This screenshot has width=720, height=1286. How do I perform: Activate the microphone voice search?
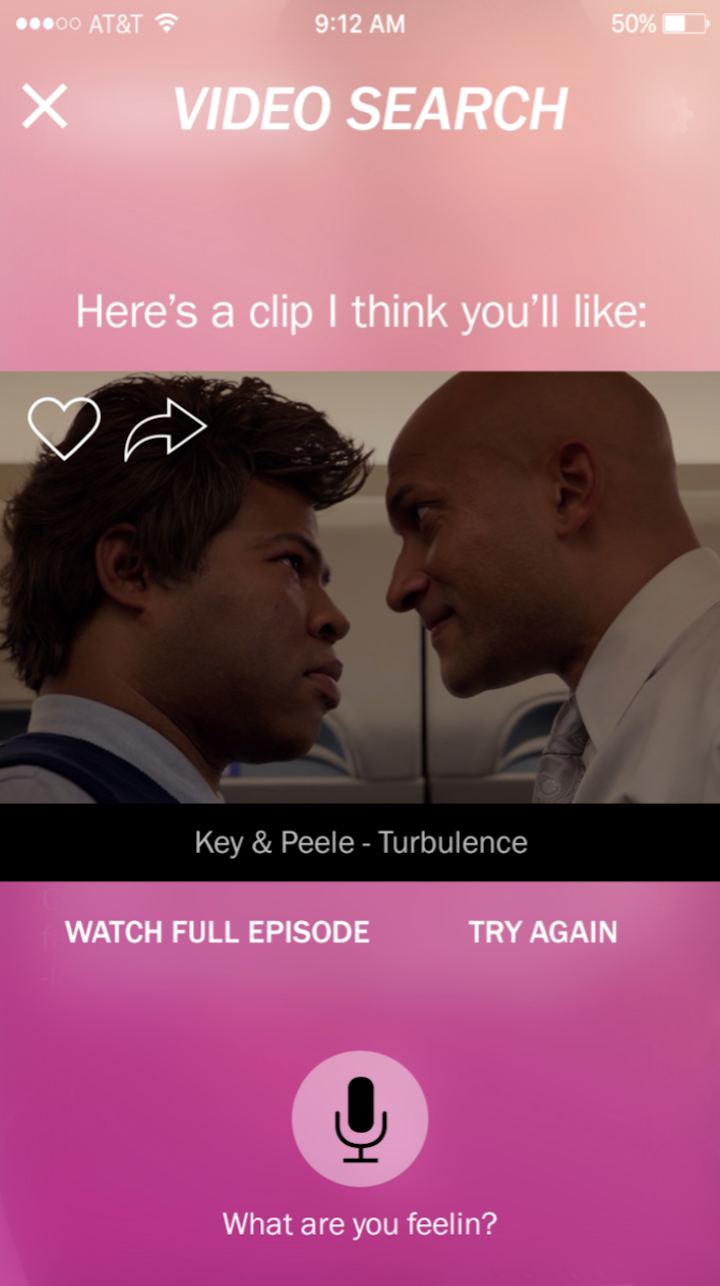click(360, 1119)
